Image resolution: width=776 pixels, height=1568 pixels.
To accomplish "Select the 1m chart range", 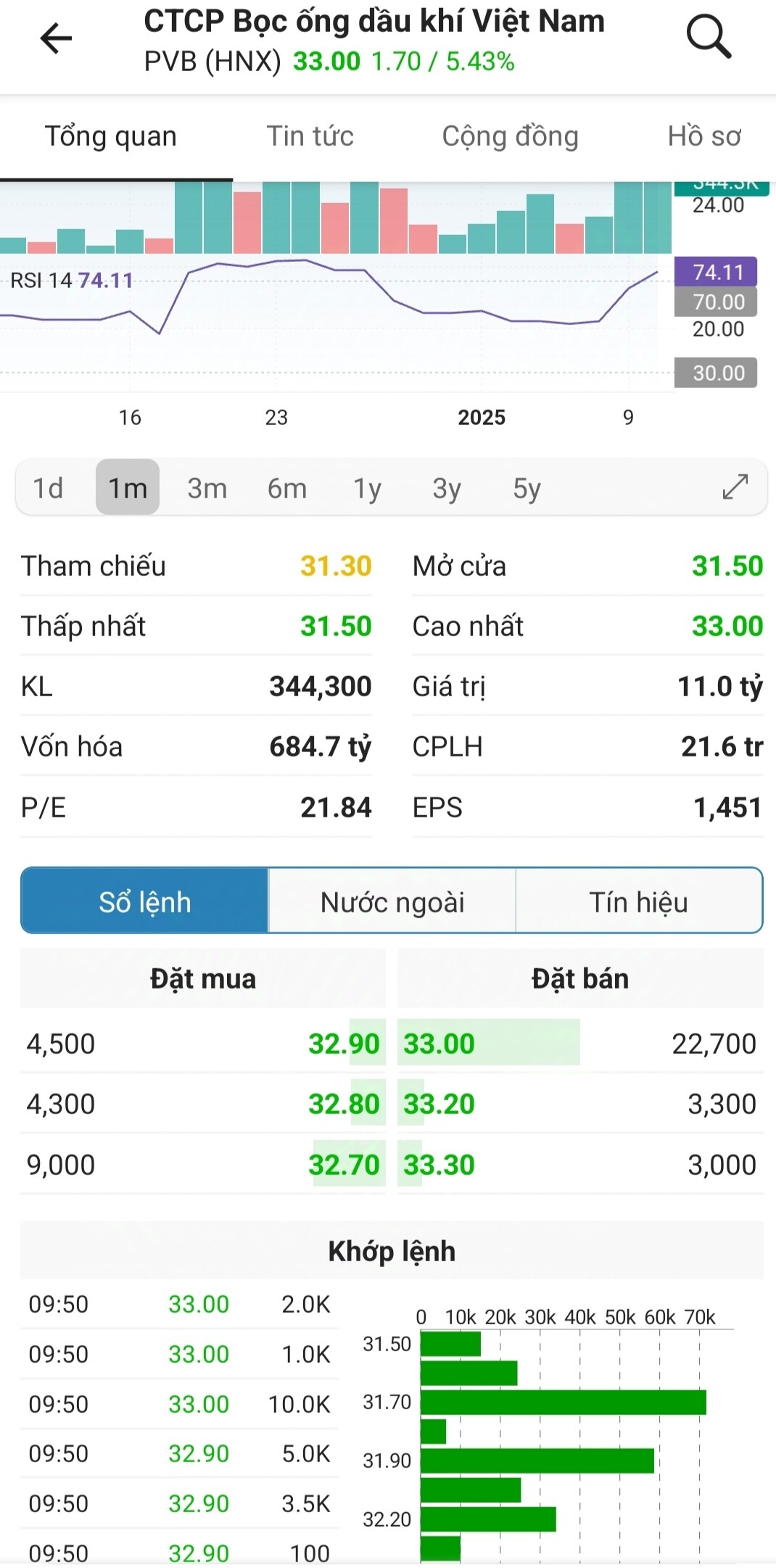I will (x=128, y=488).
